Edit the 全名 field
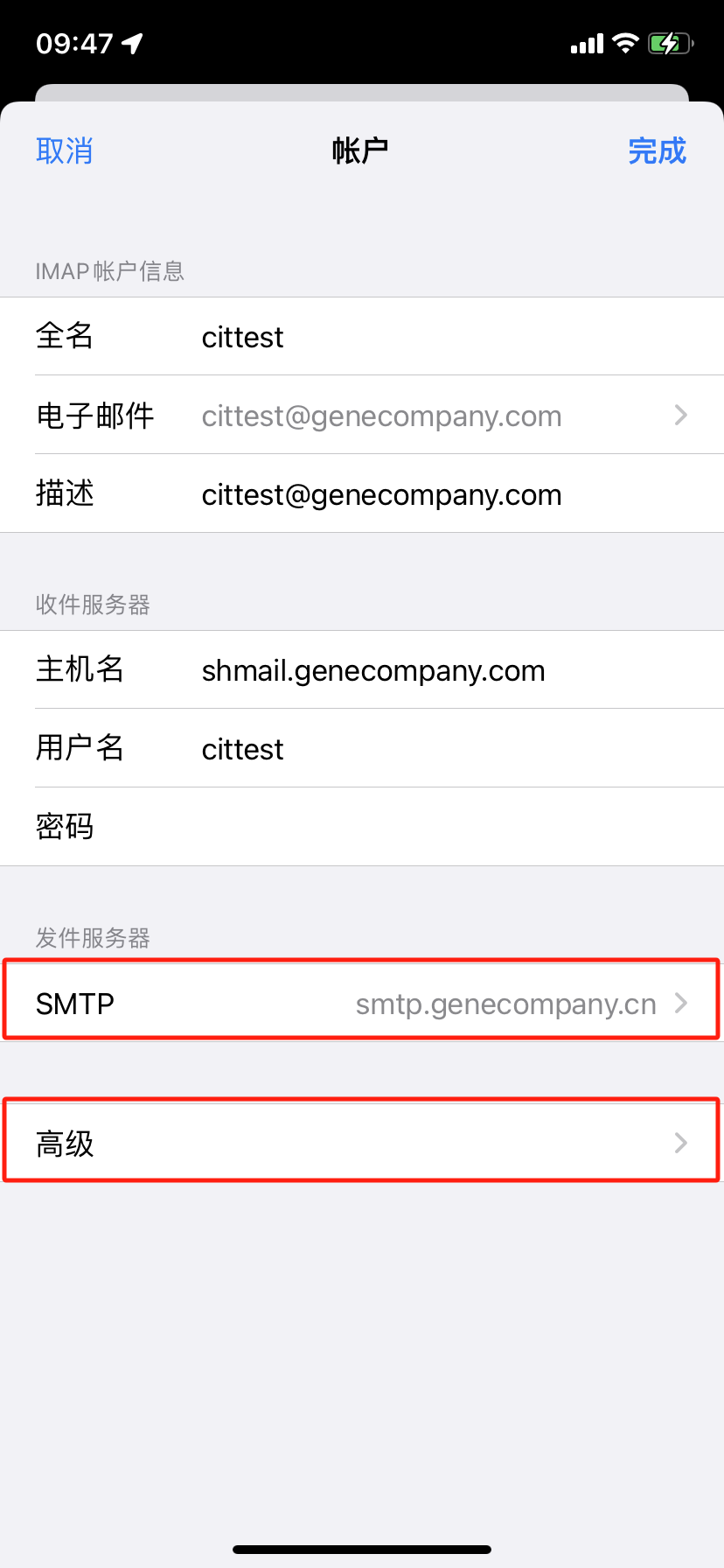This screenshot has height=1568, width=724. [x=362, y=336]
